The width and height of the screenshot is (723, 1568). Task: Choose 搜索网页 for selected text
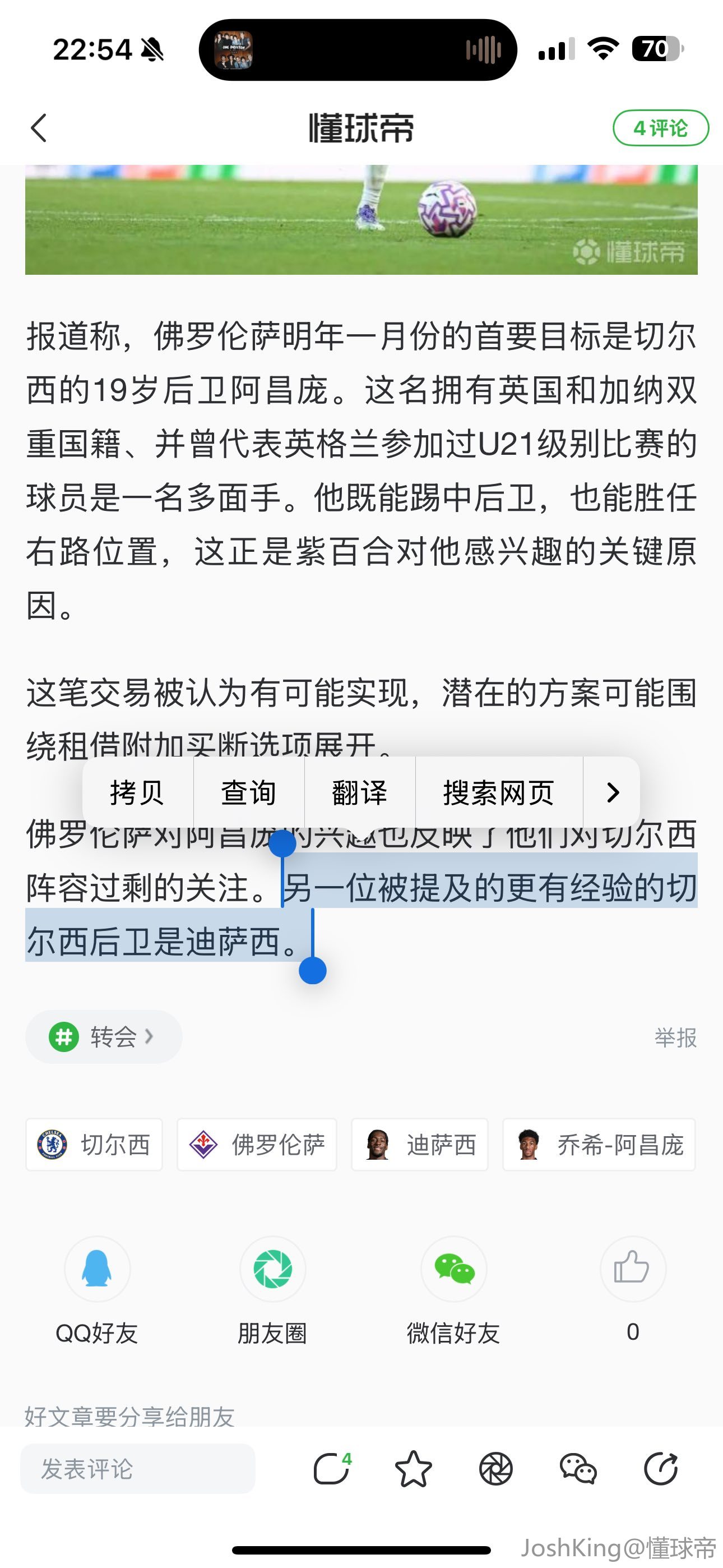pyautogui.click(x=498, y=792)
